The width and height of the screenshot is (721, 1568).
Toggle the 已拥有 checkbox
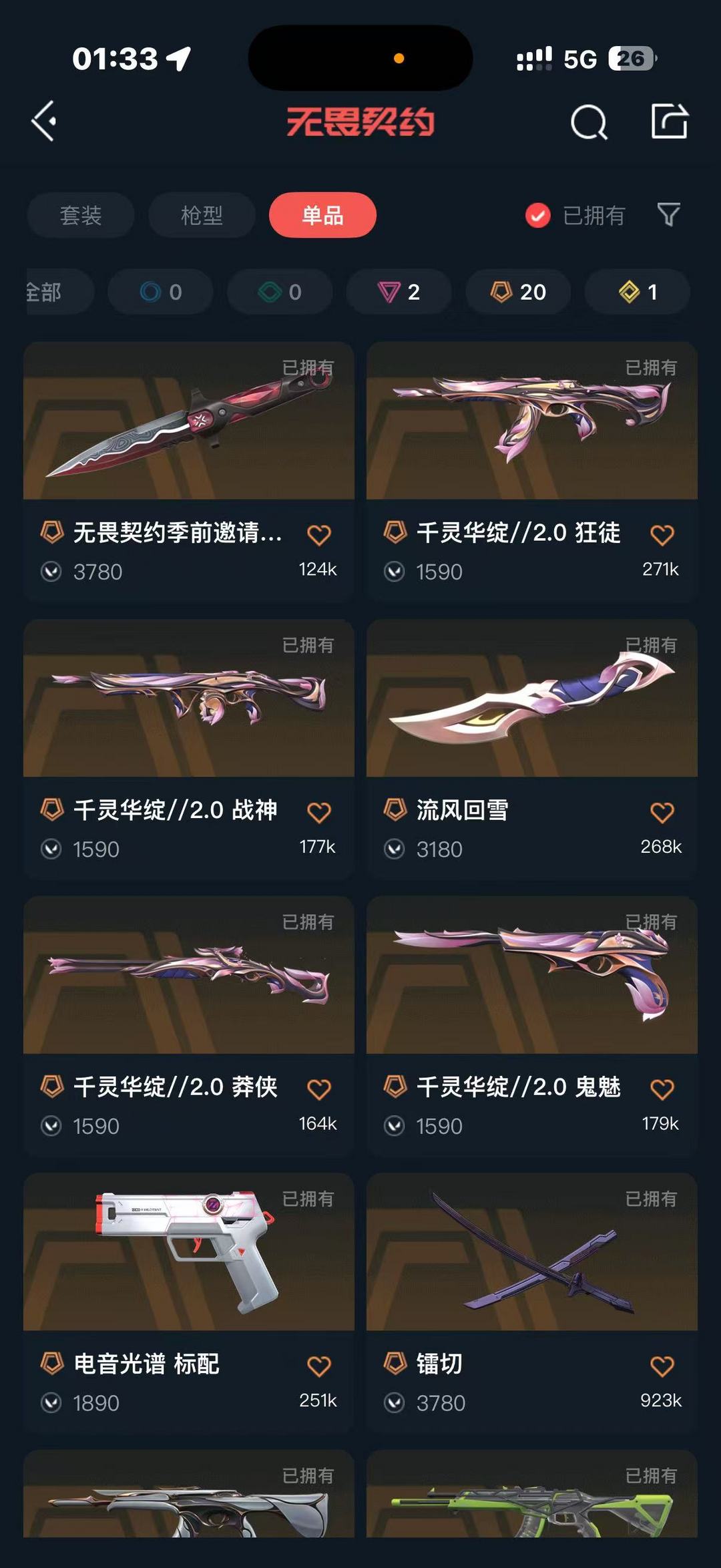point(538,215)
